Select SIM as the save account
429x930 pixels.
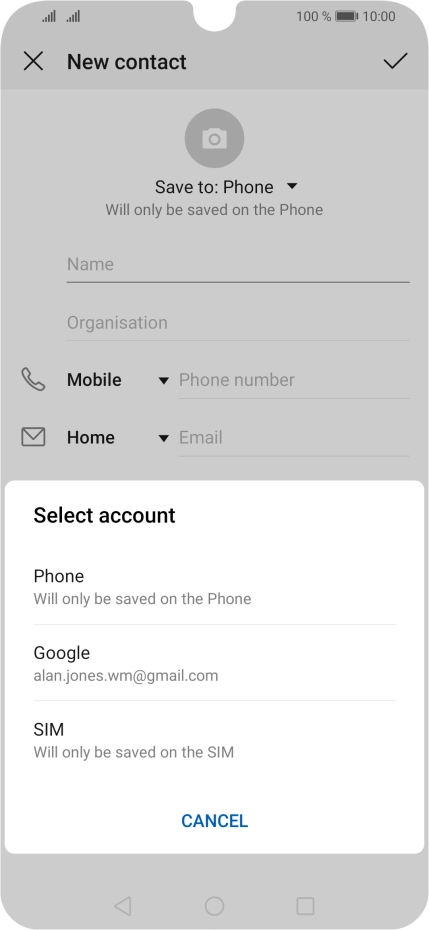coord(214,740)
